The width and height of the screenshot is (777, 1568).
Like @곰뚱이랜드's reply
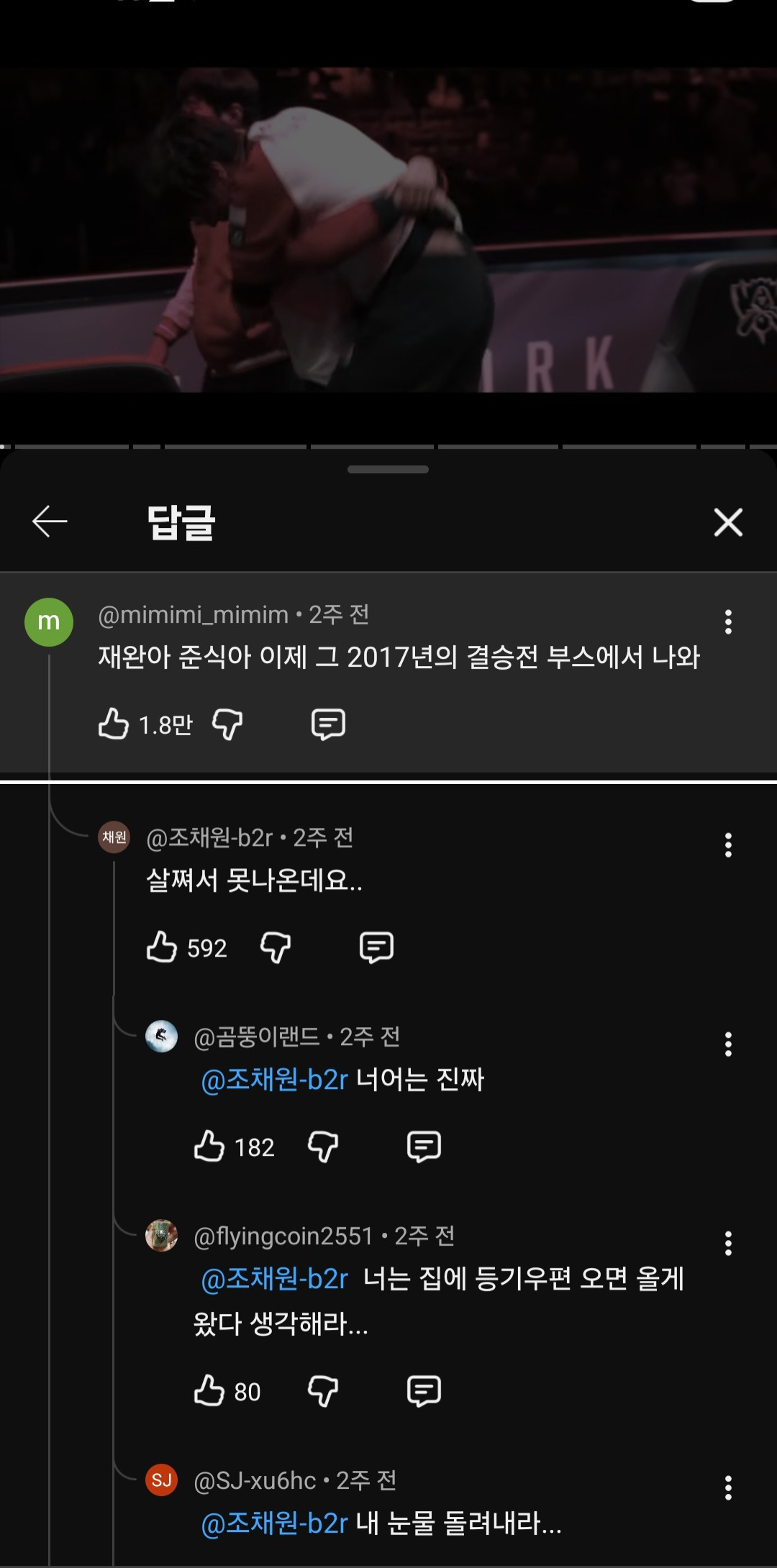click(x=209, y=1146)
